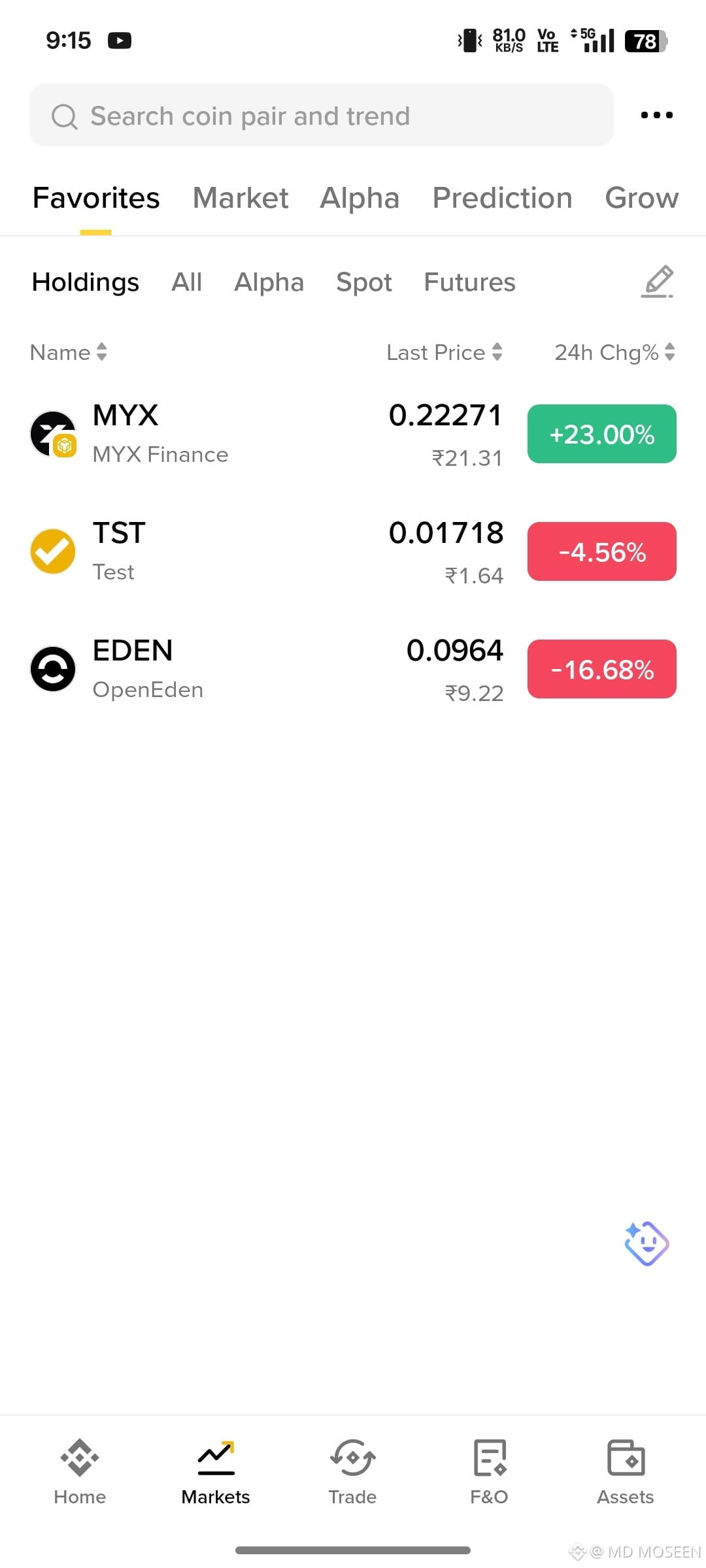This screenshot has width=706, height=1568.
Task: Open the three-dot overflow menu
Action: click(x=656, y=115)
